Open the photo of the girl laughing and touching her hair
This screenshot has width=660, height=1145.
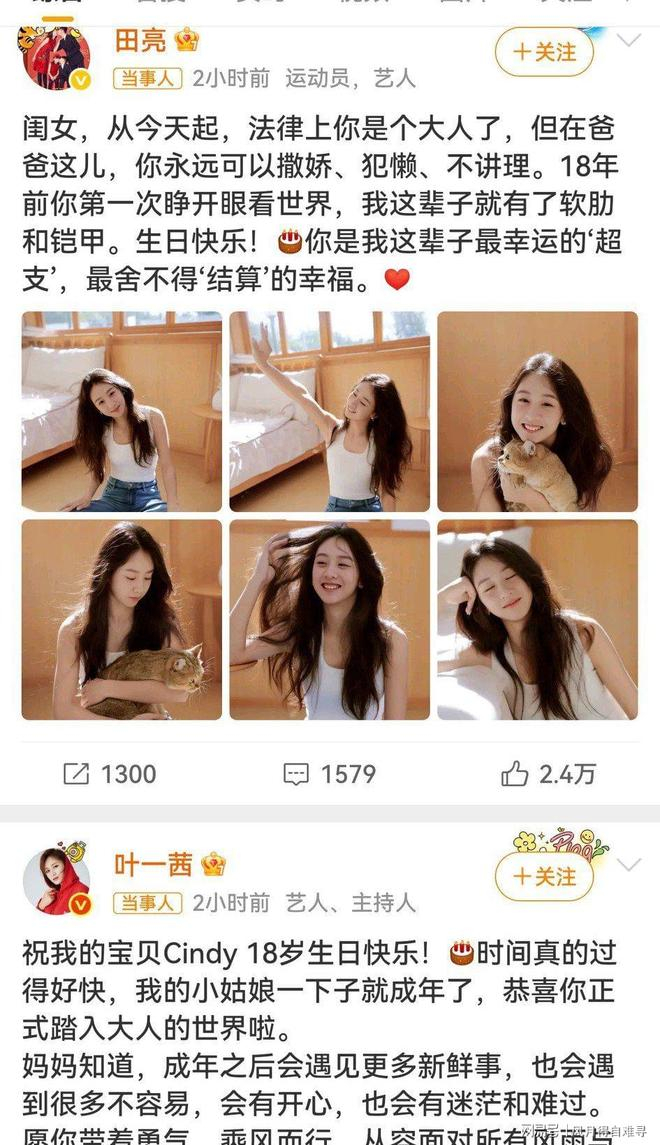pyautogui.click(x=329, y=619)
